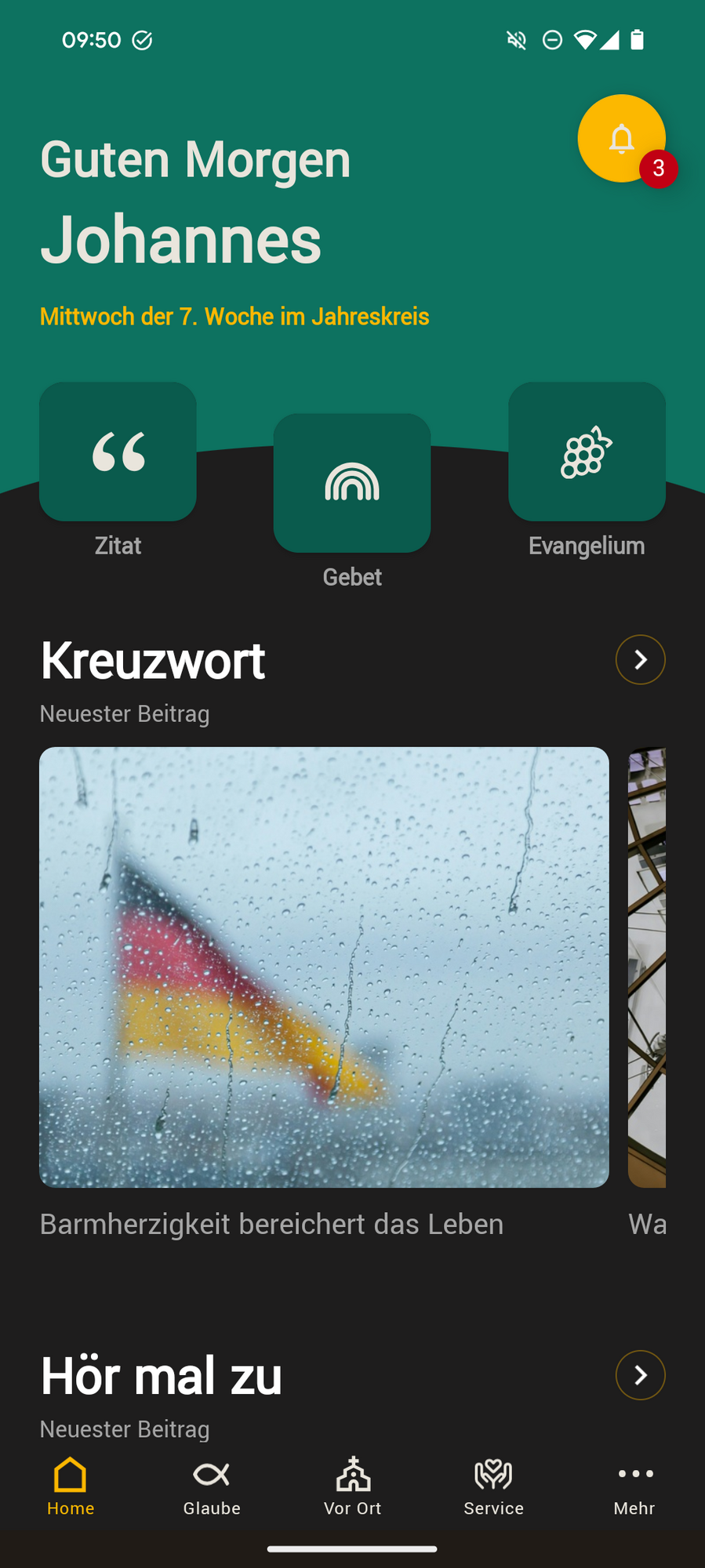The width and height of the screenshot is (705, 1568).
Task: Switch to the Vor Ort tab
Action: [353, 1486]
